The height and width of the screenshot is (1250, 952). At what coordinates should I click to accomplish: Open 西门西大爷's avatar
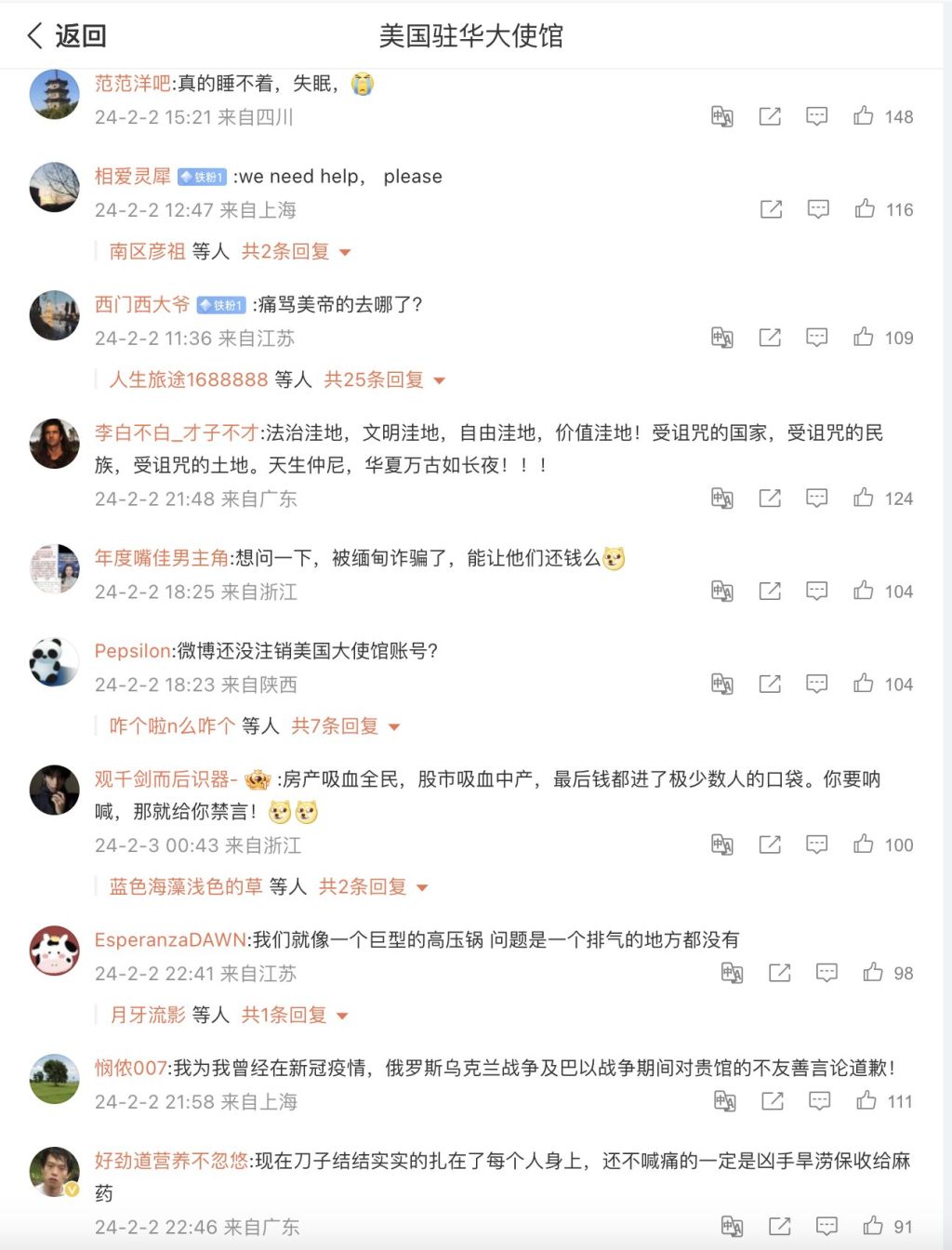tap(54, 316)
